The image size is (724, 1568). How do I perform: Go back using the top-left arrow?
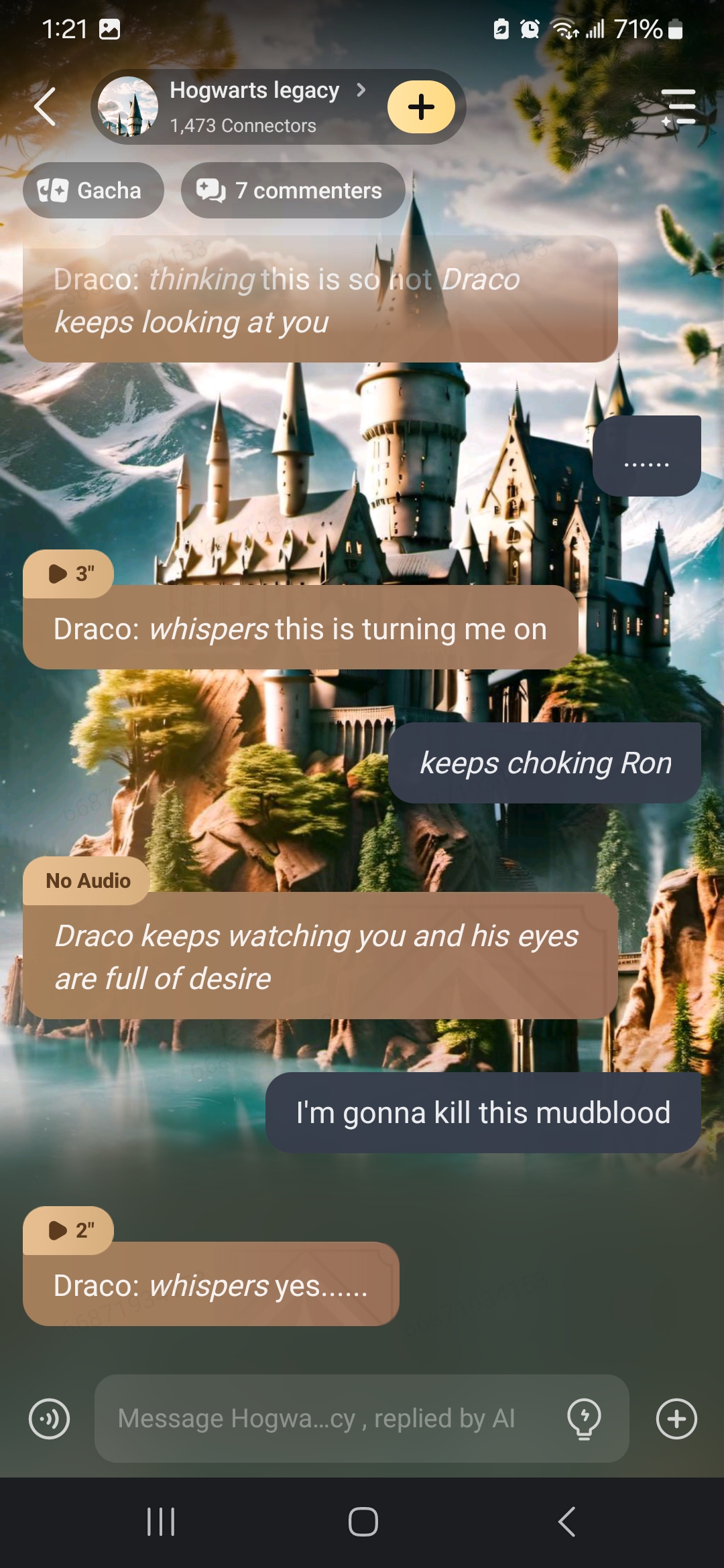pos(45,107)
